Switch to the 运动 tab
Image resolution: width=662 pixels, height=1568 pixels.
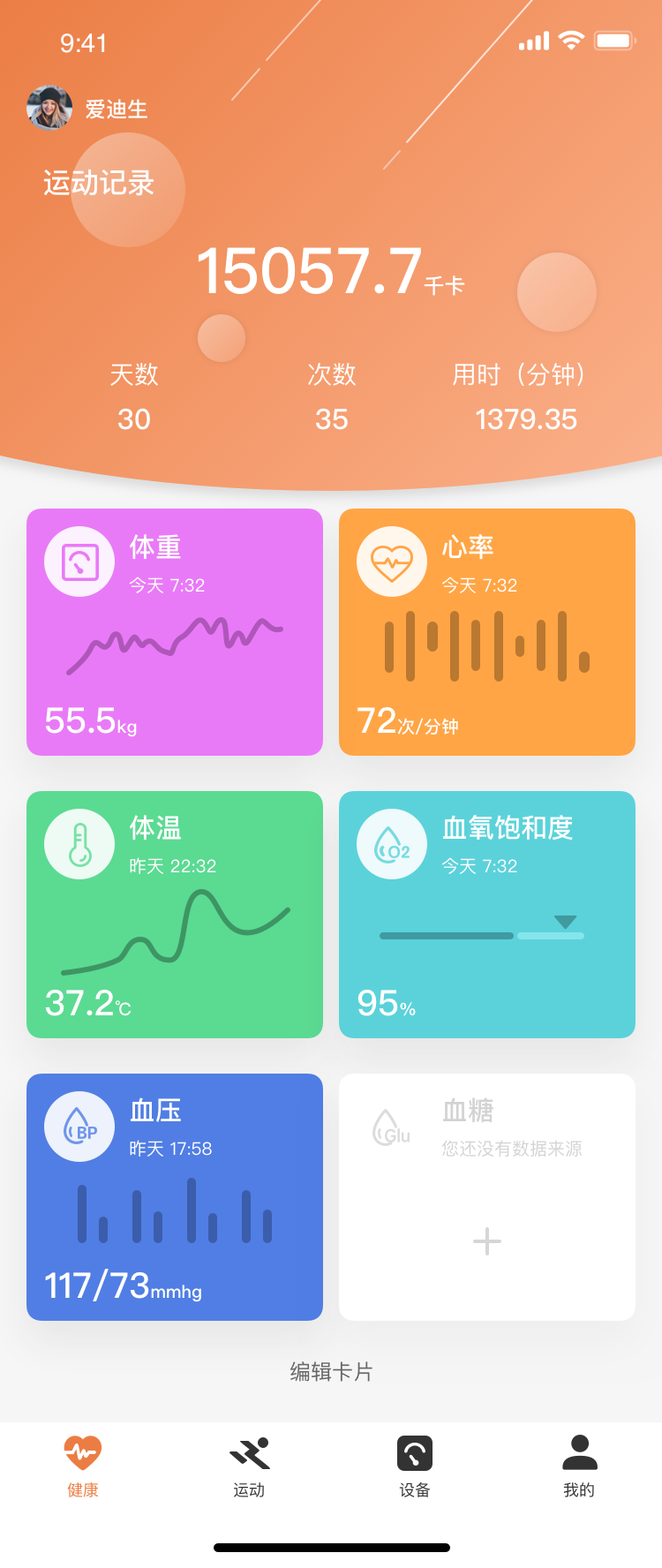249,1467
